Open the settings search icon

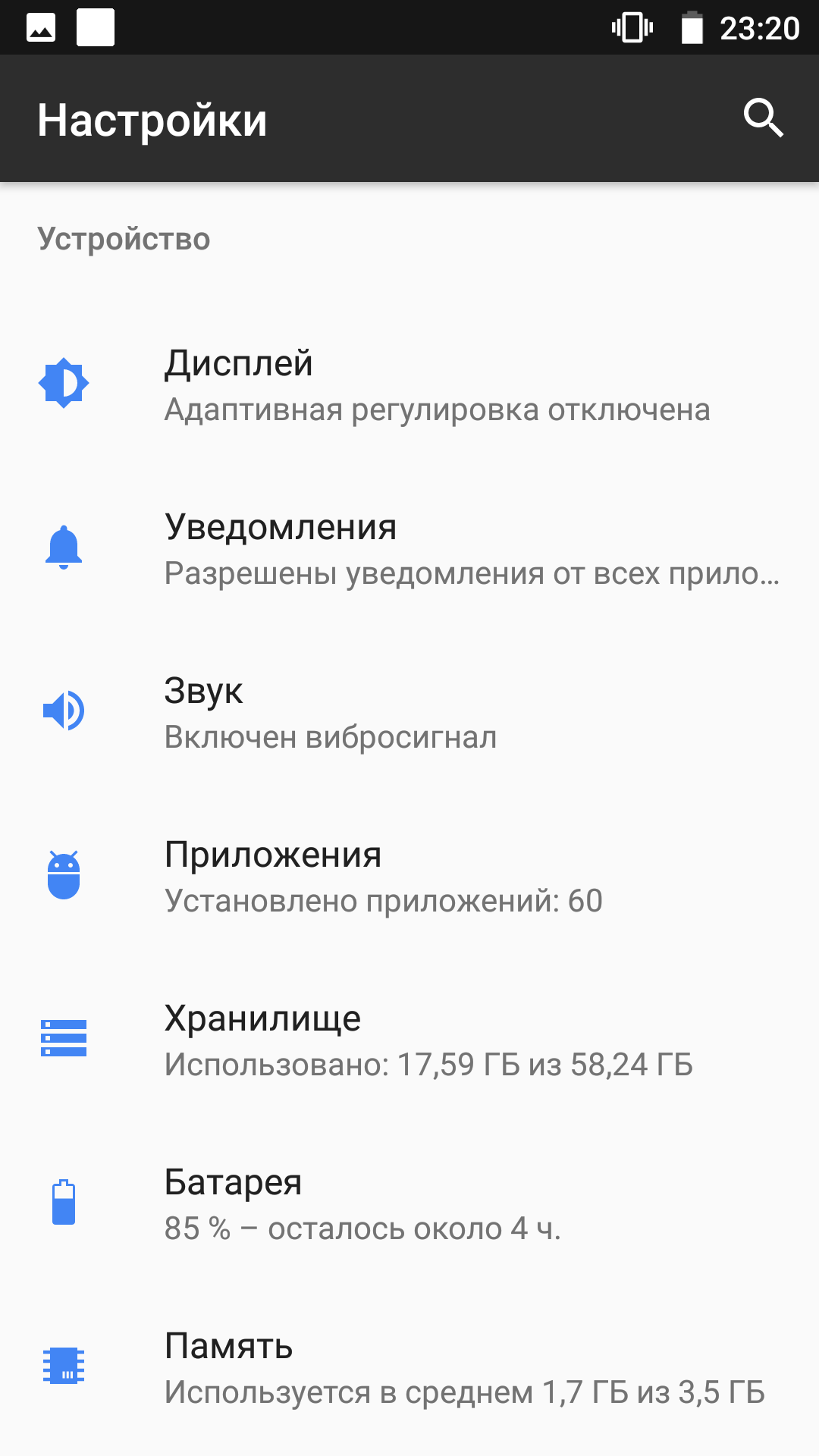coord(763,118)
